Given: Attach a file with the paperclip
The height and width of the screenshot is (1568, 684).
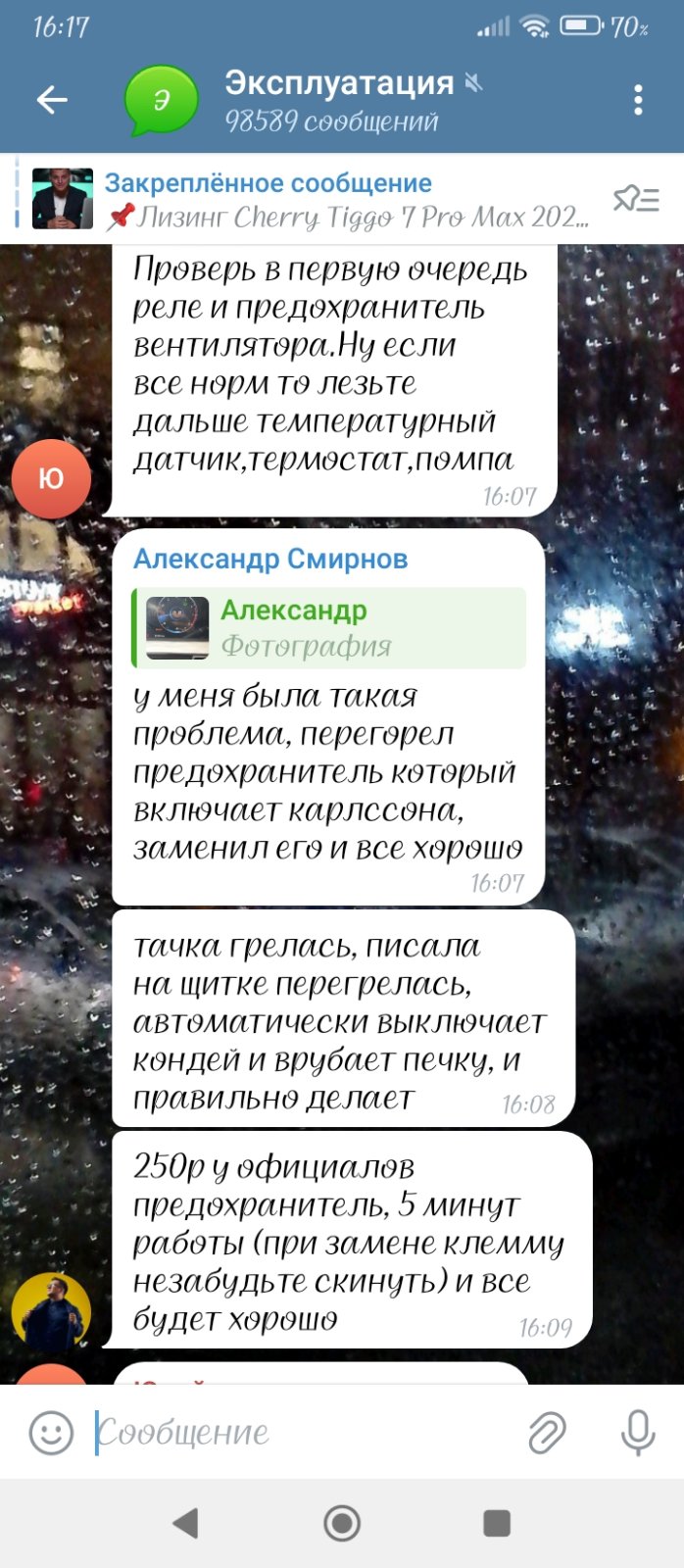Looking at the screenshot, I should point(547,1433).
